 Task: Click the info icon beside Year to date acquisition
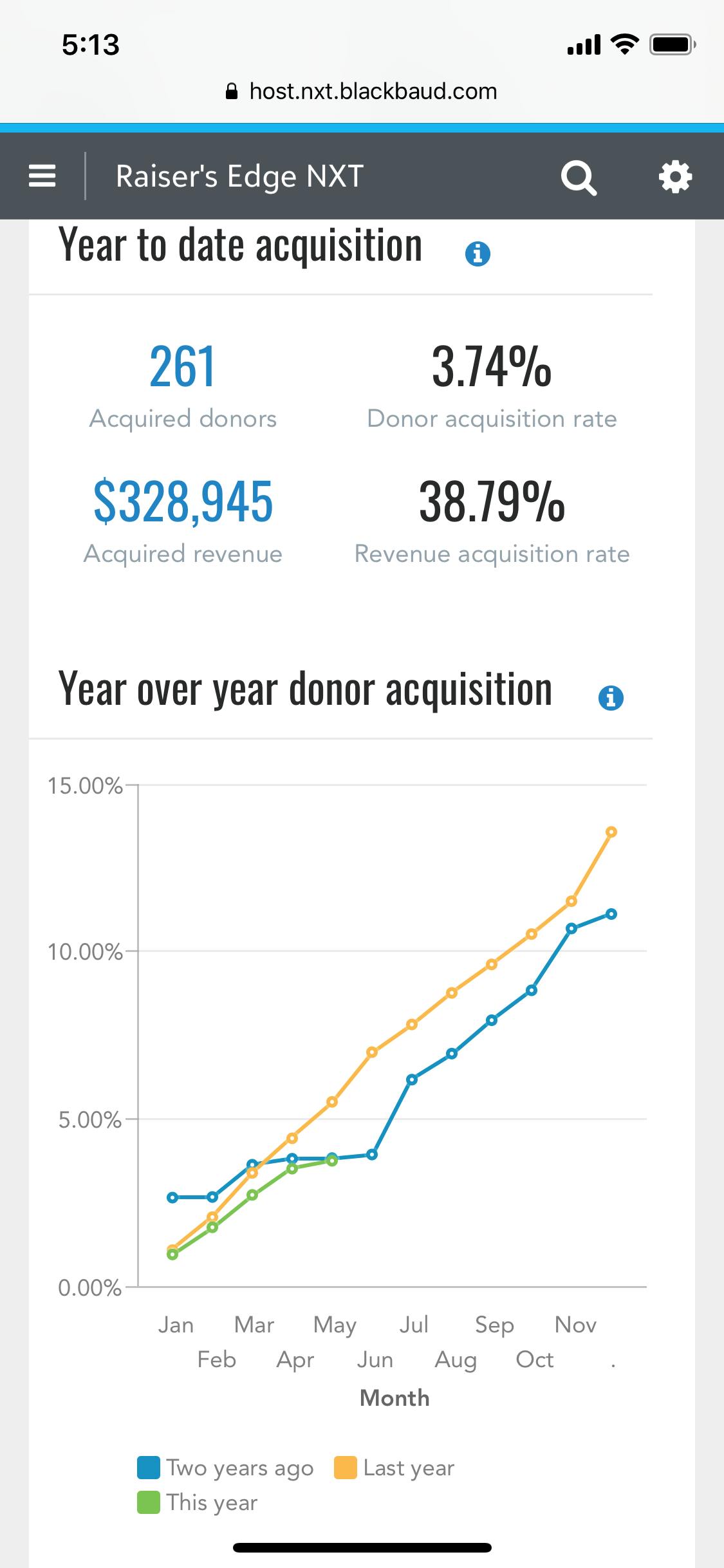(477, 254)
